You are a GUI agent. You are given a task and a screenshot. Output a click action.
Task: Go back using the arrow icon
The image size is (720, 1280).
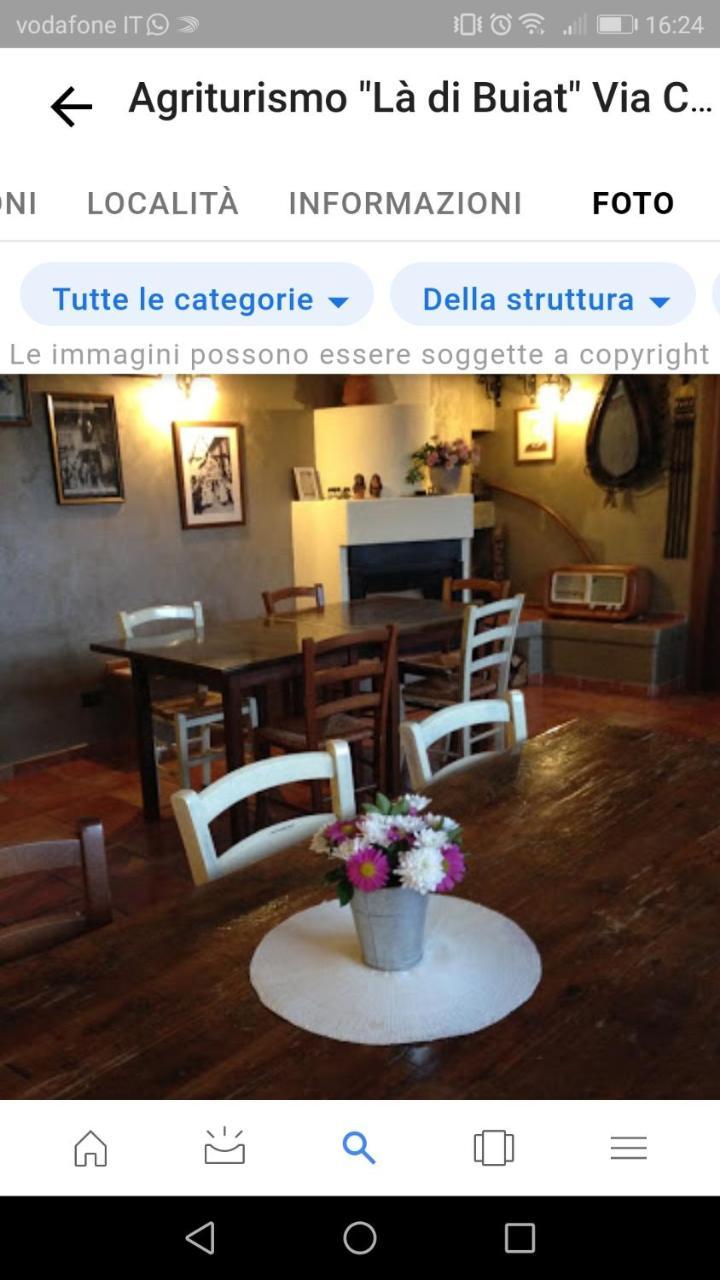(x=71, y=106)
